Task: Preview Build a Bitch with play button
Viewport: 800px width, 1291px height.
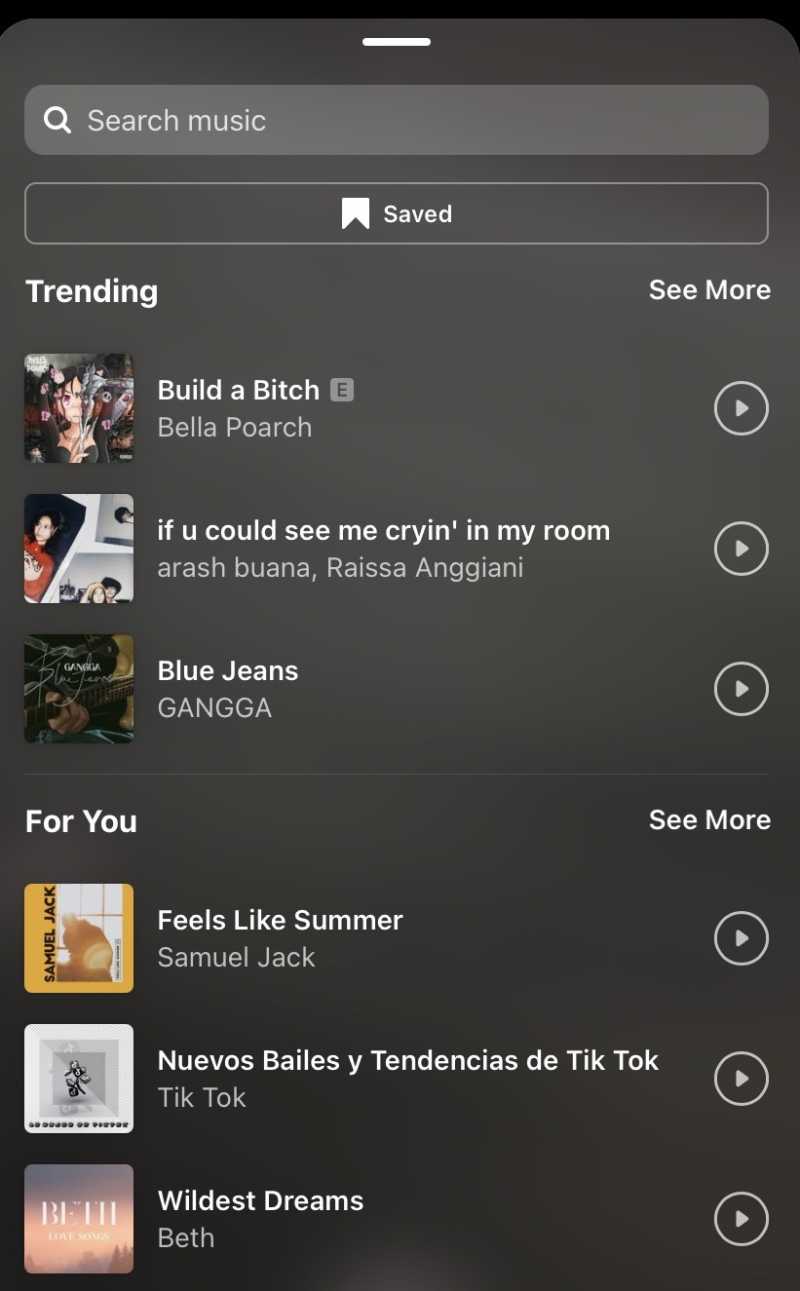Action: (x=741, y=408)
